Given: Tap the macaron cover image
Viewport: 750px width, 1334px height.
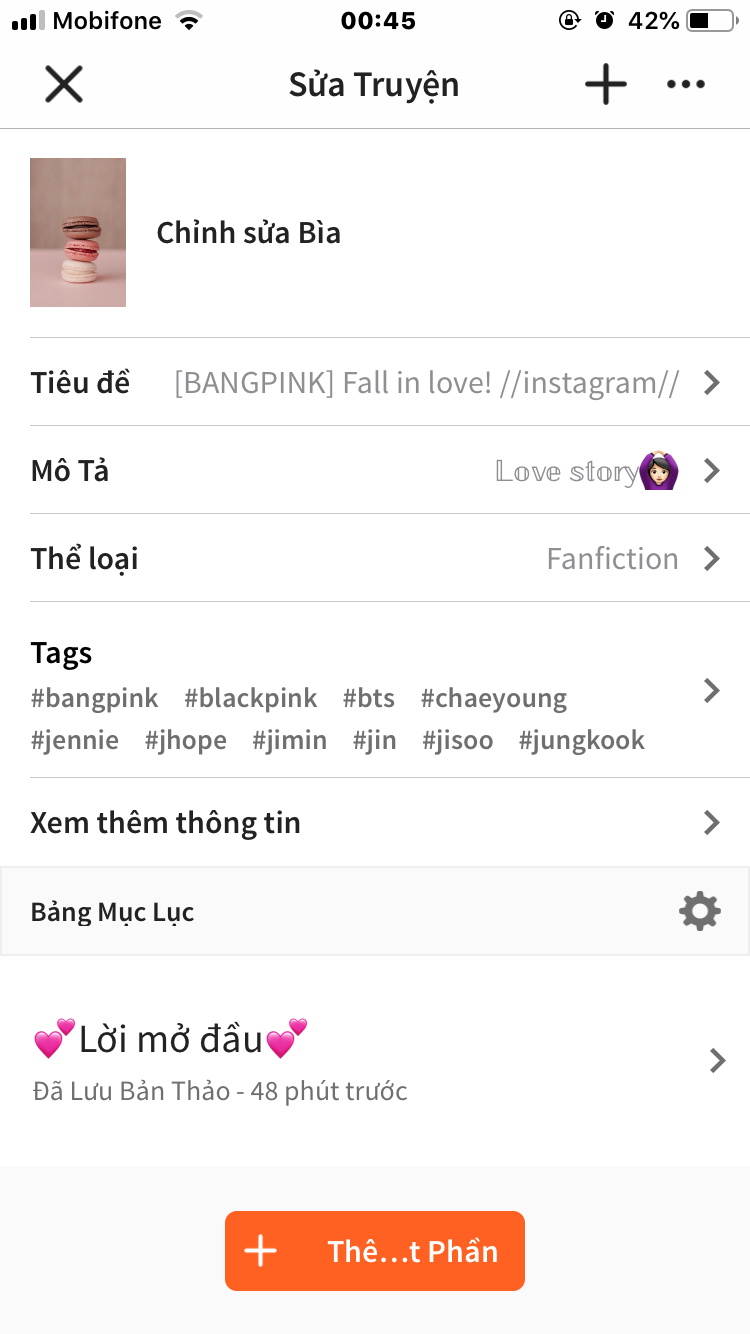Looking at the screenshot, I should 78,232.
